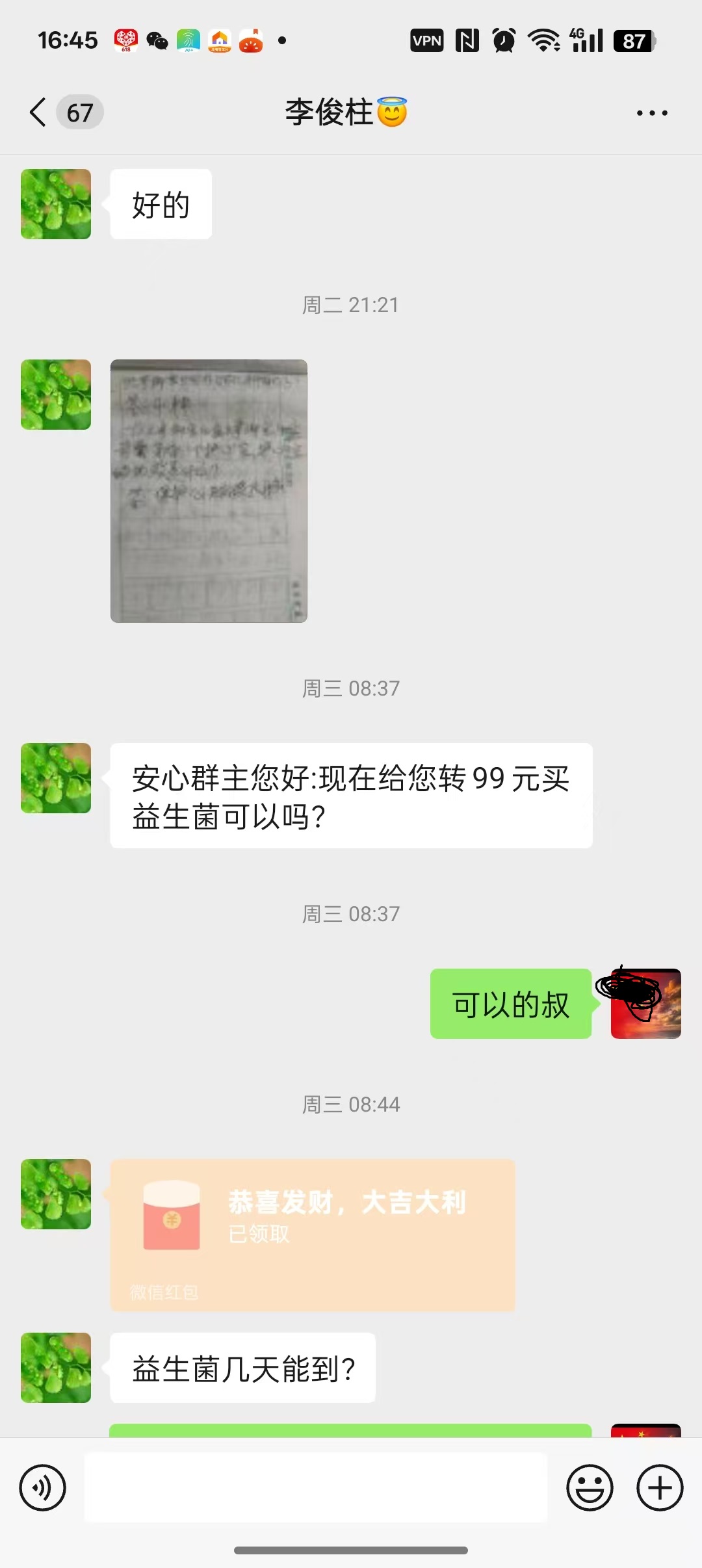This screenshot has width=702, height=1568.
Task: Go back to the chat list
Action: [x=39, y=112]
